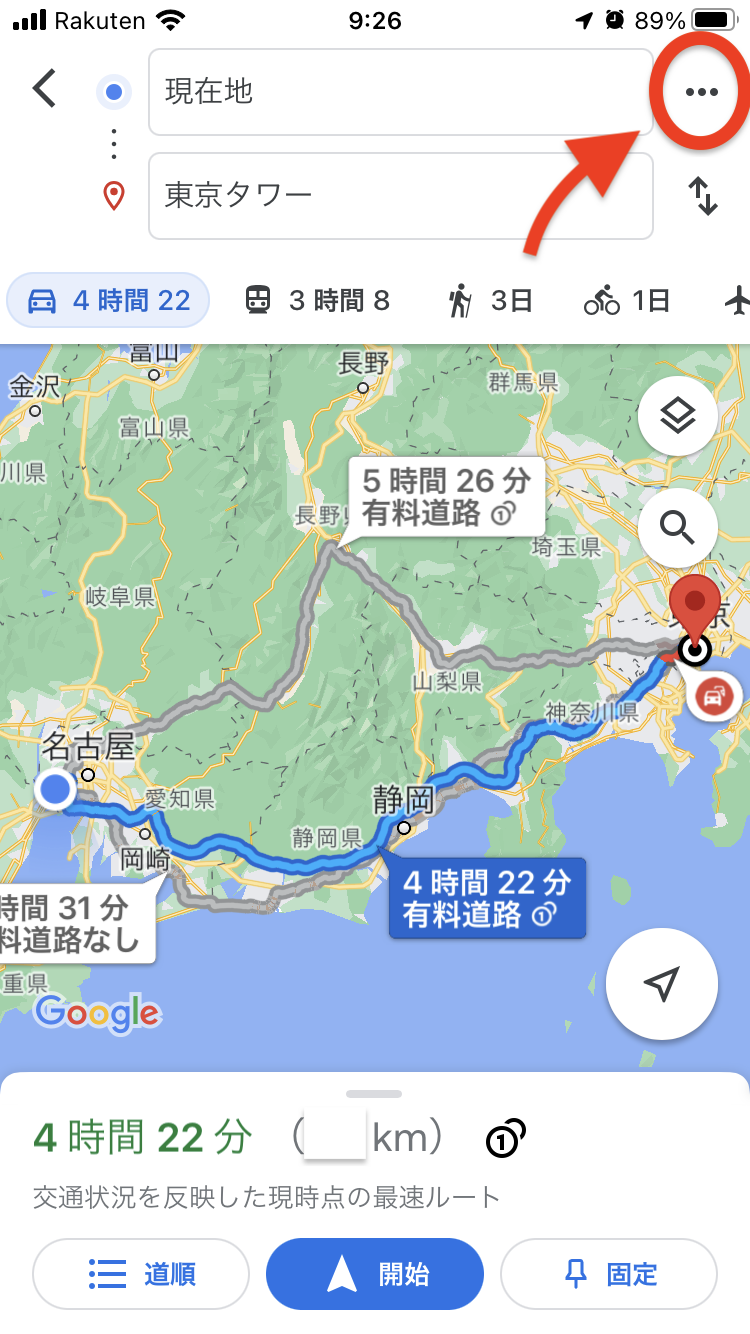Search along the route

point(678,526)
